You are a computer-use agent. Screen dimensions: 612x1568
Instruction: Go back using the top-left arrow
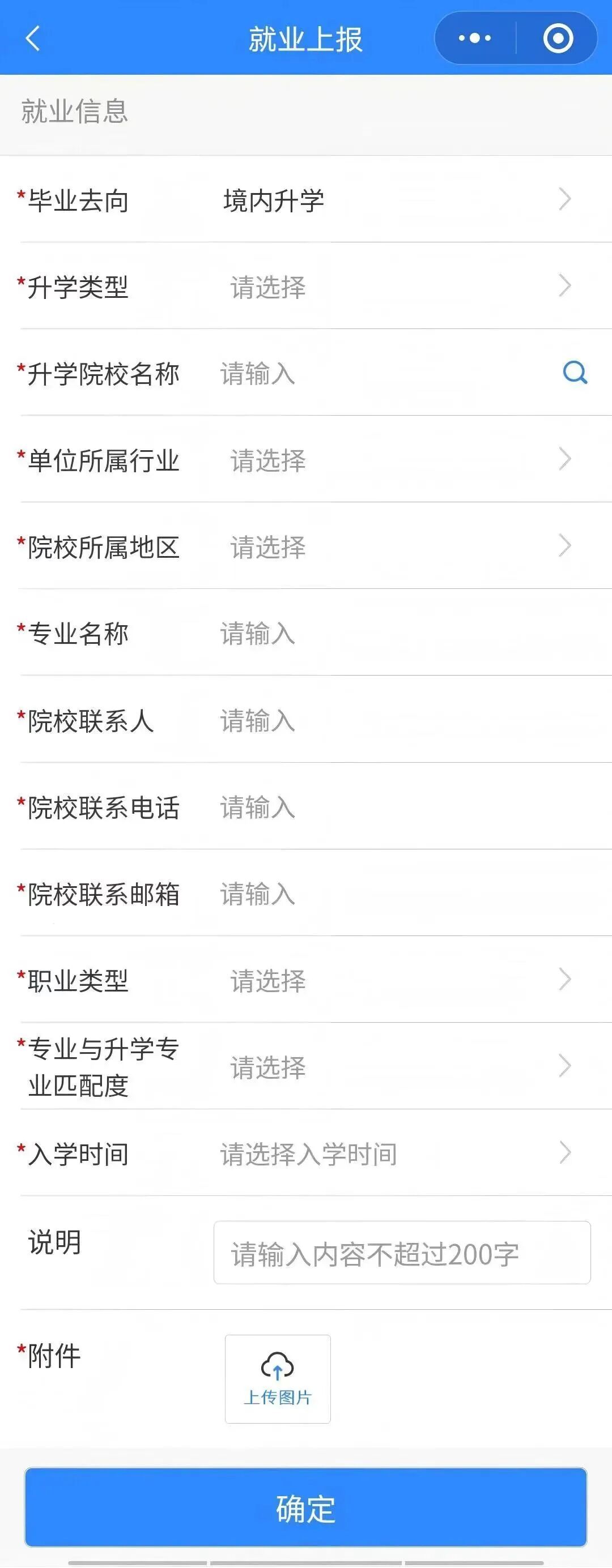(33, 39)
